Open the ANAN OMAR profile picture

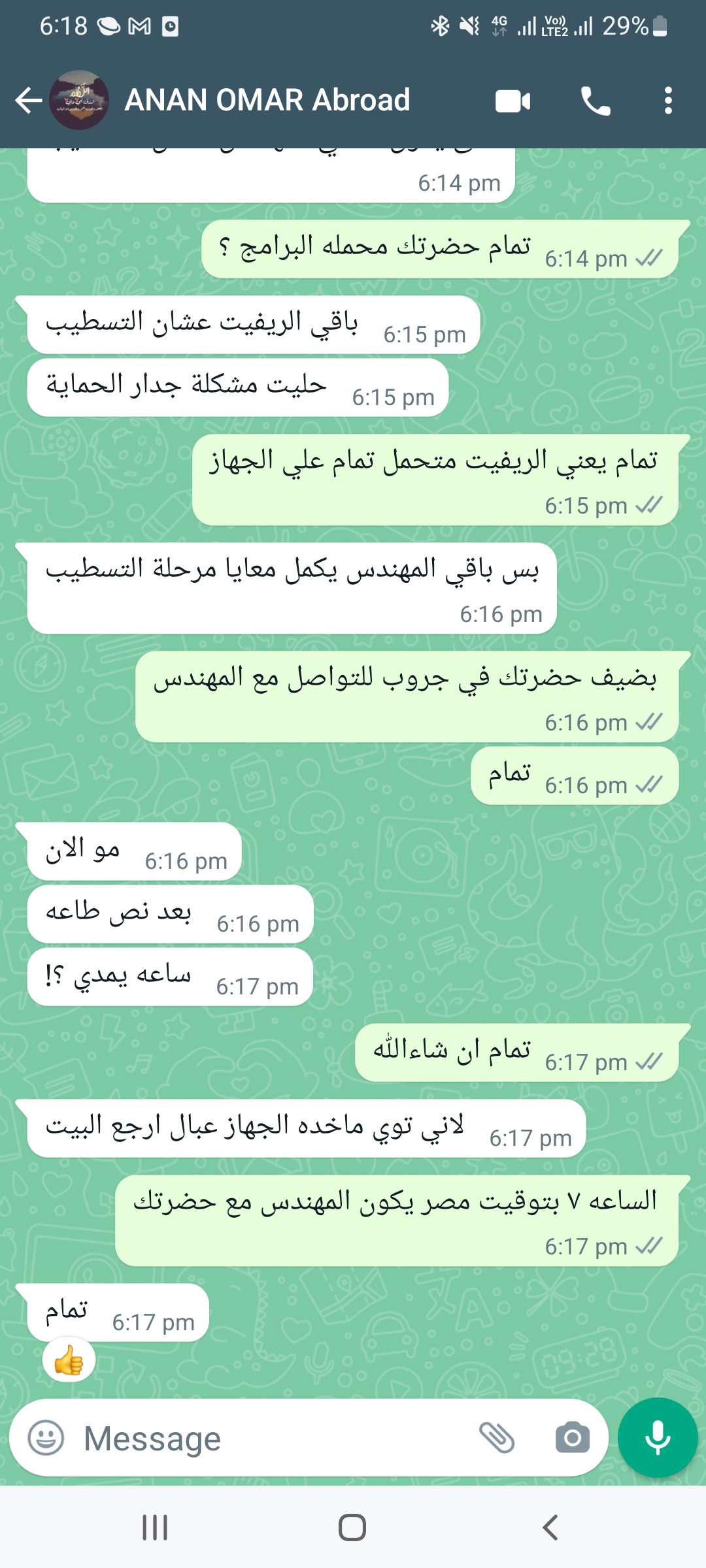click(79, 101)
